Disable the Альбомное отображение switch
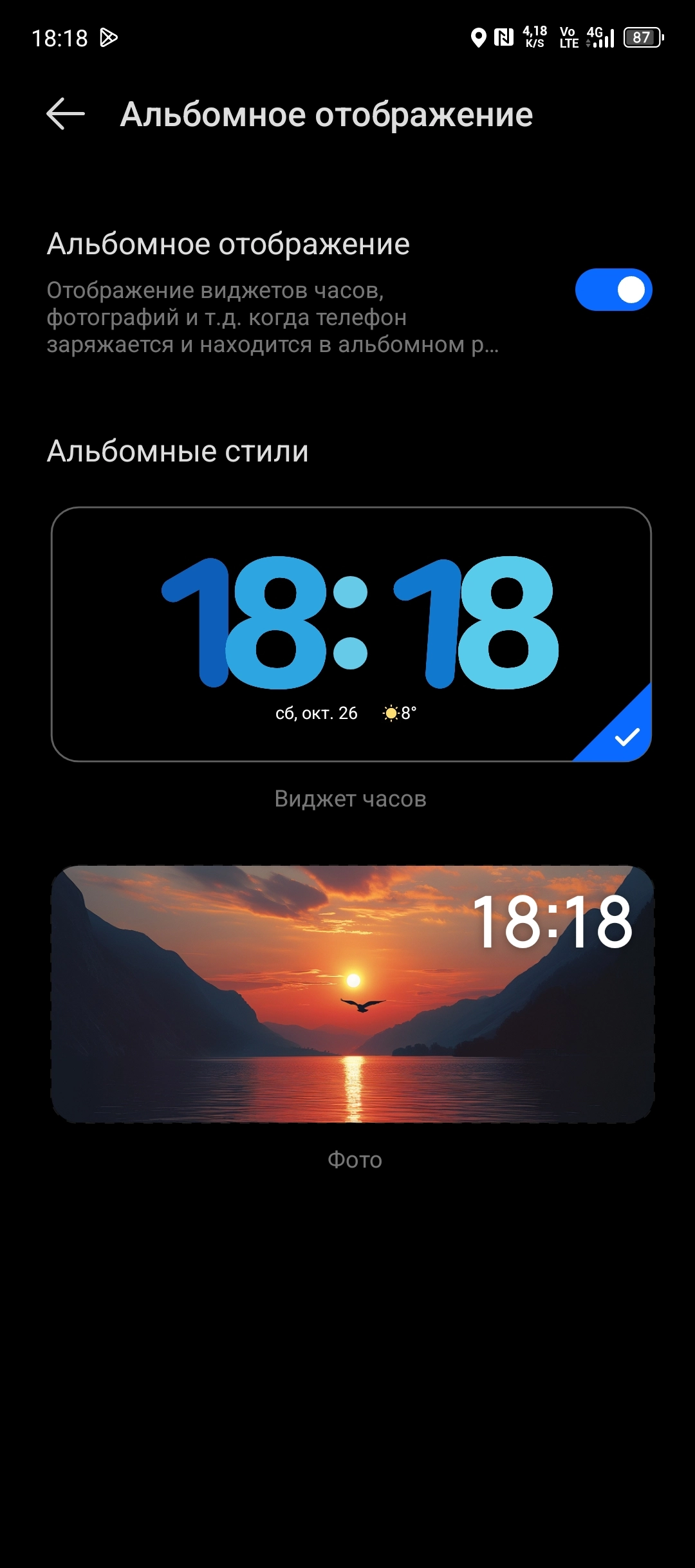Viewport: 695px width, 1568px height. click(x=613, y=290)
